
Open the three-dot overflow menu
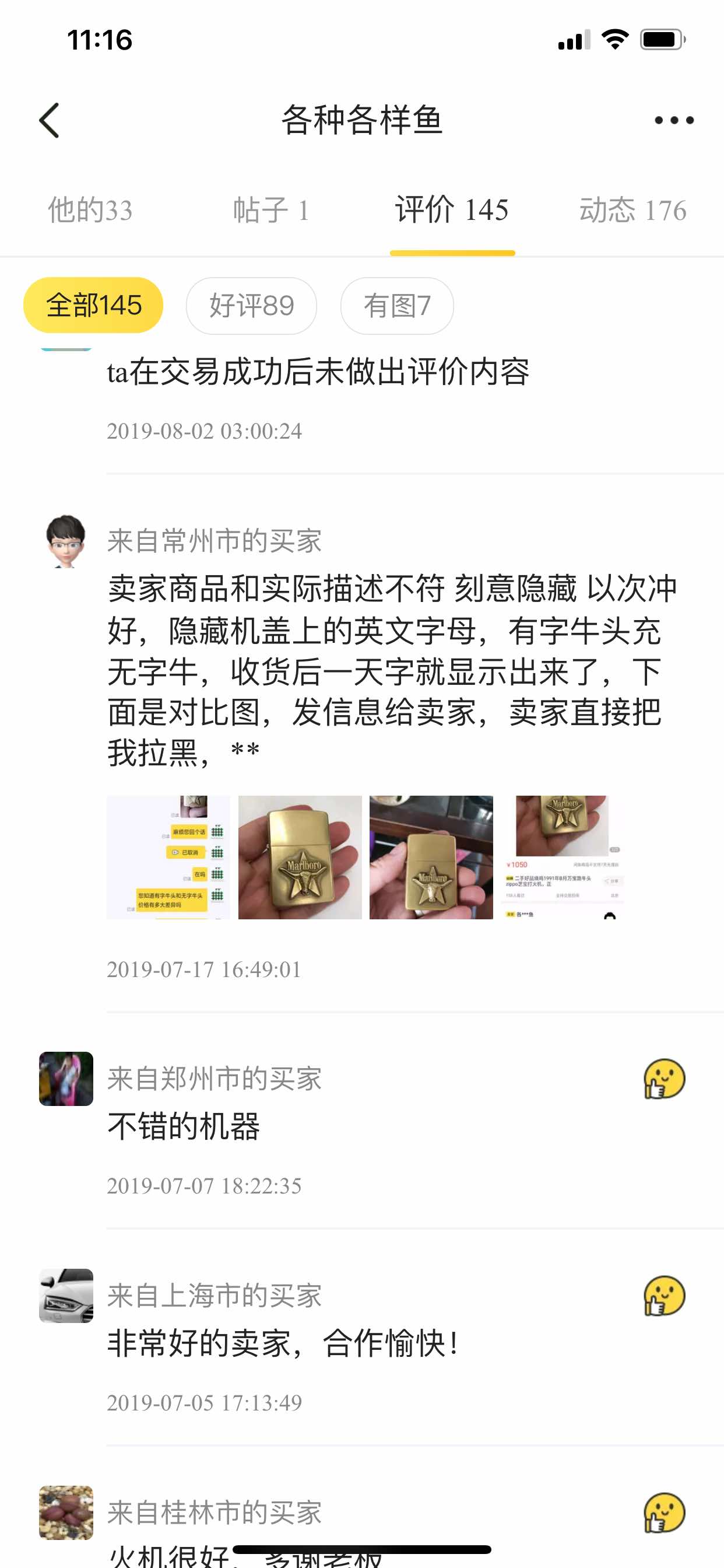pyautogui.click(x=673, y=120)
